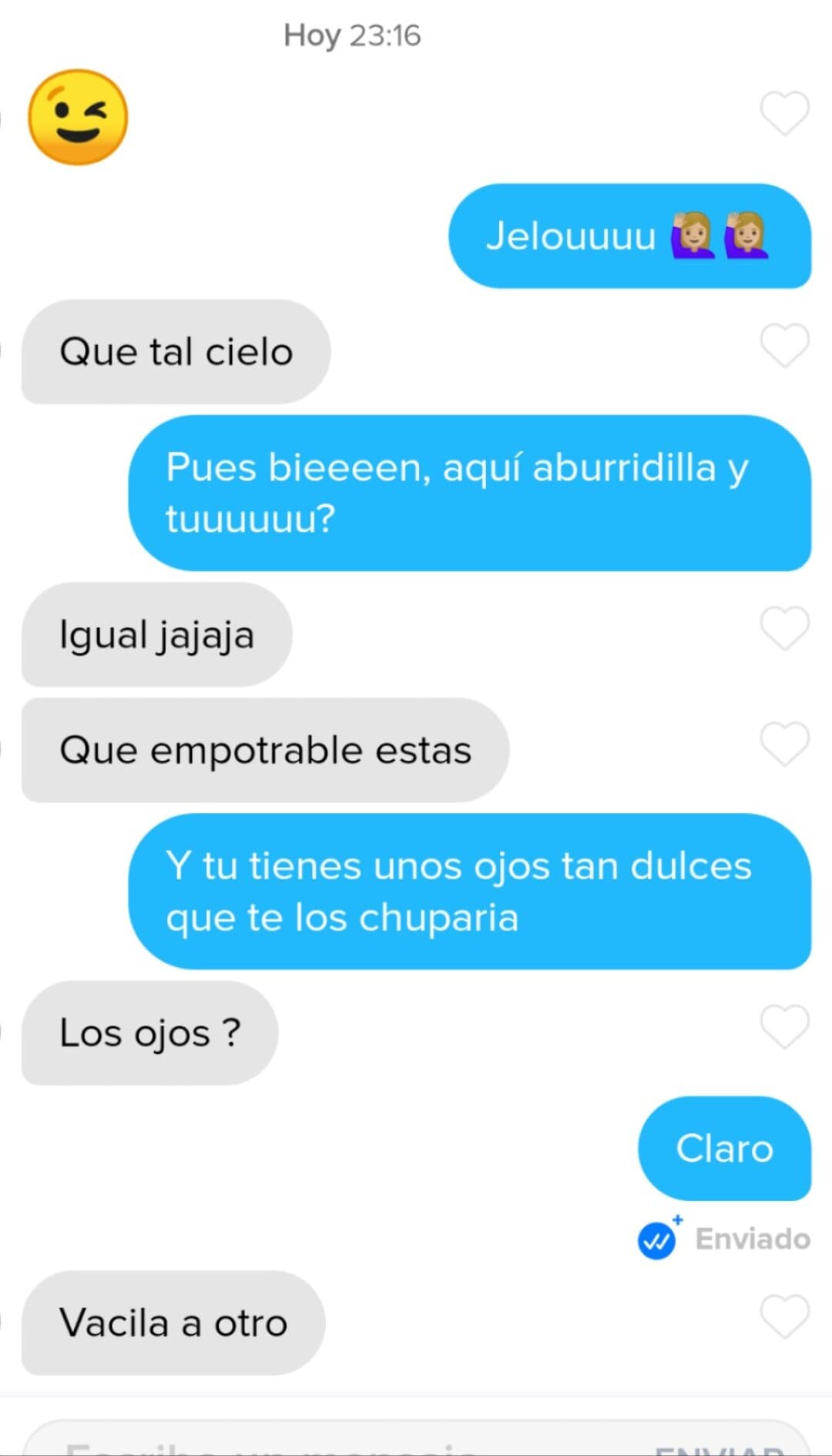Like the 'Que empotrable estas' message
Viewport: 832px width, 1456px height.
point(784,744)
